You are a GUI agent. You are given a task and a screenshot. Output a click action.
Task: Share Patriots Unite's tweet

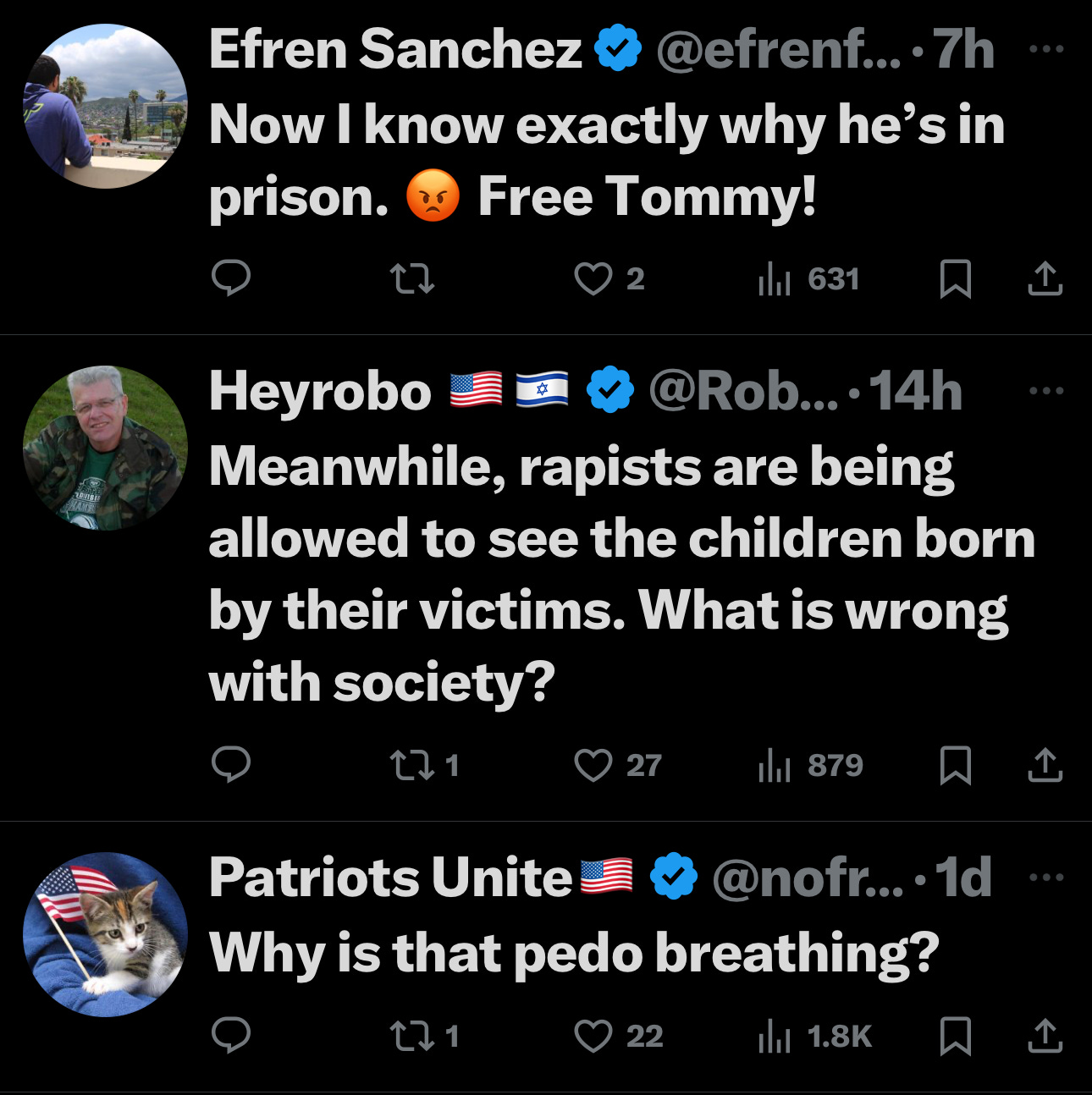1045,1036
